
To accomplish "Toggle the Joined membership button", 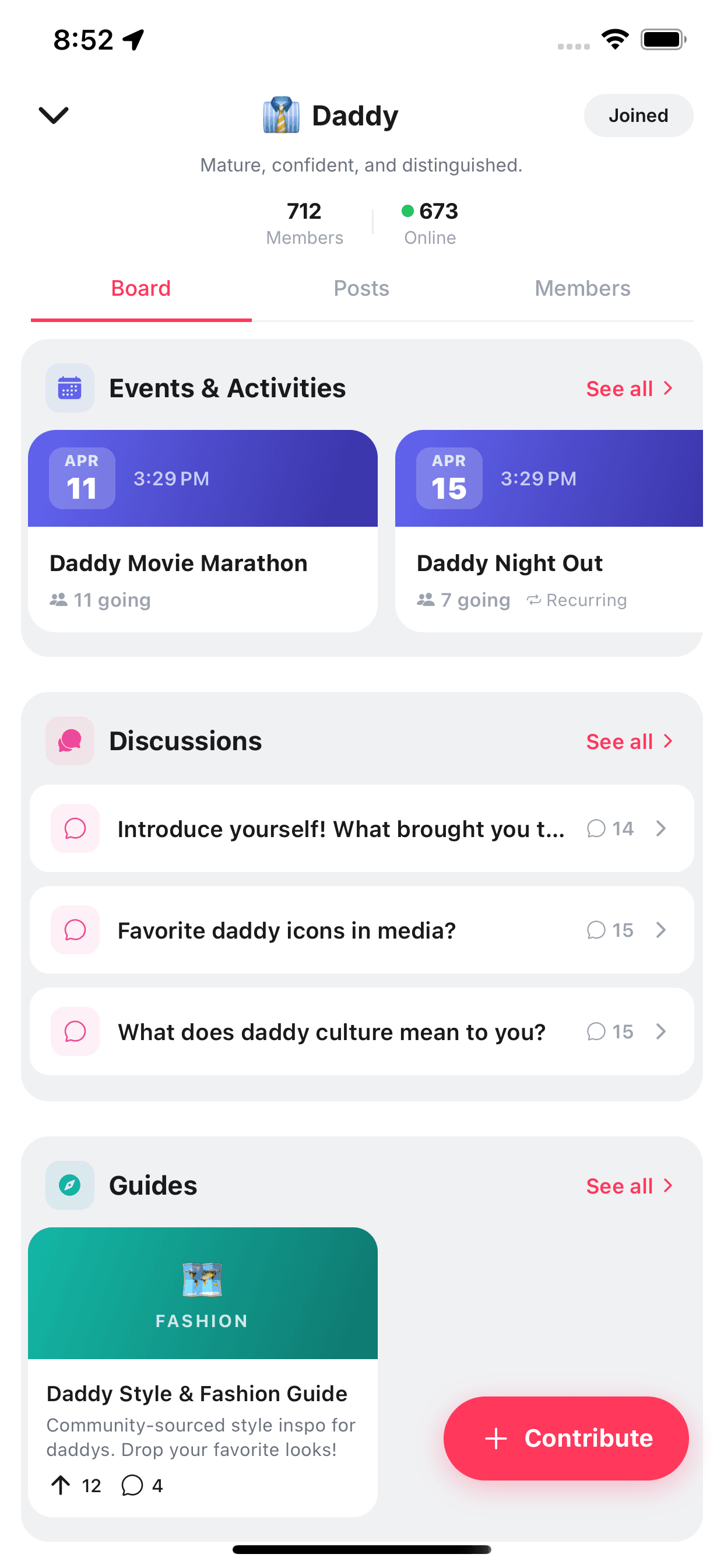I will click(x=638, y=115).
